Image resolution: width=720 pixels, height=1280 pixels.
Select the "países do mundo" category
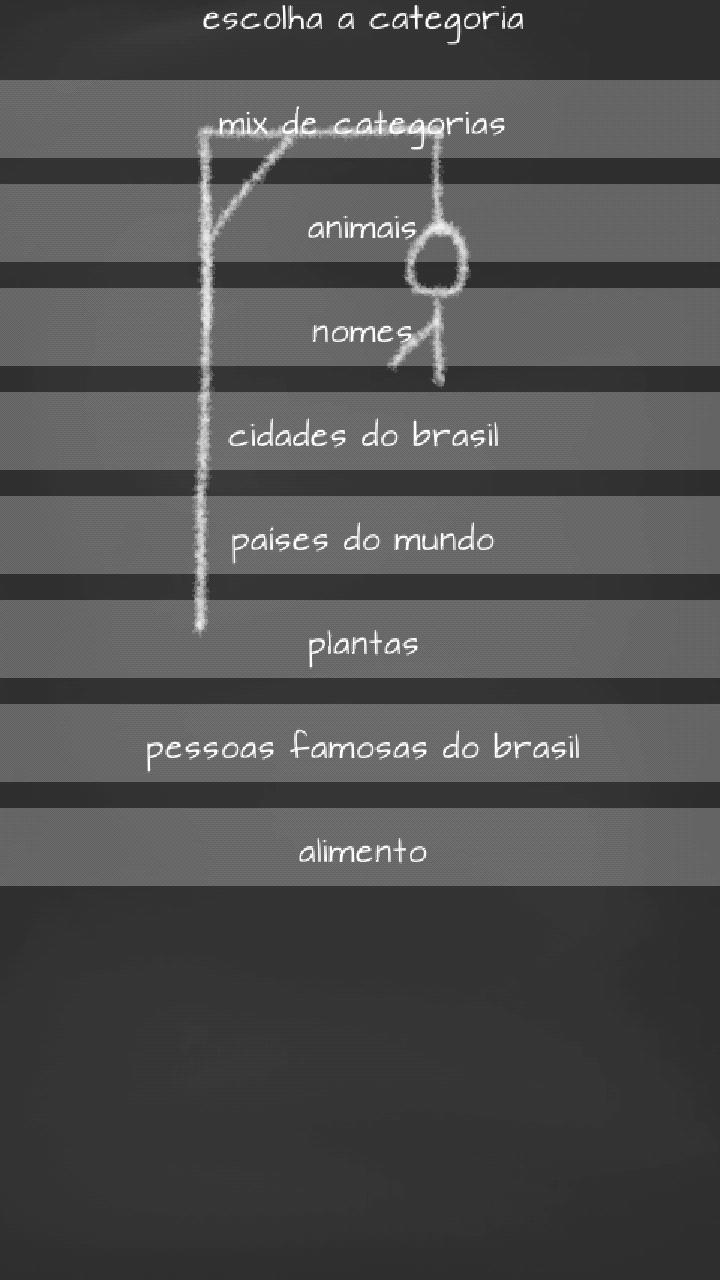pos(360,539)
